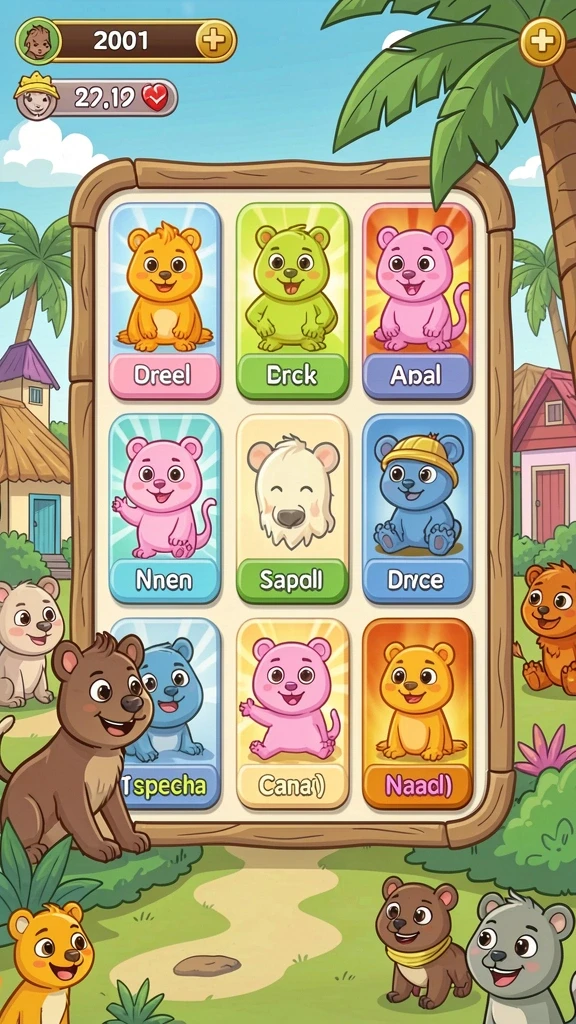
Task: Open the blue Tspecha character card
Action: point(171,714)
